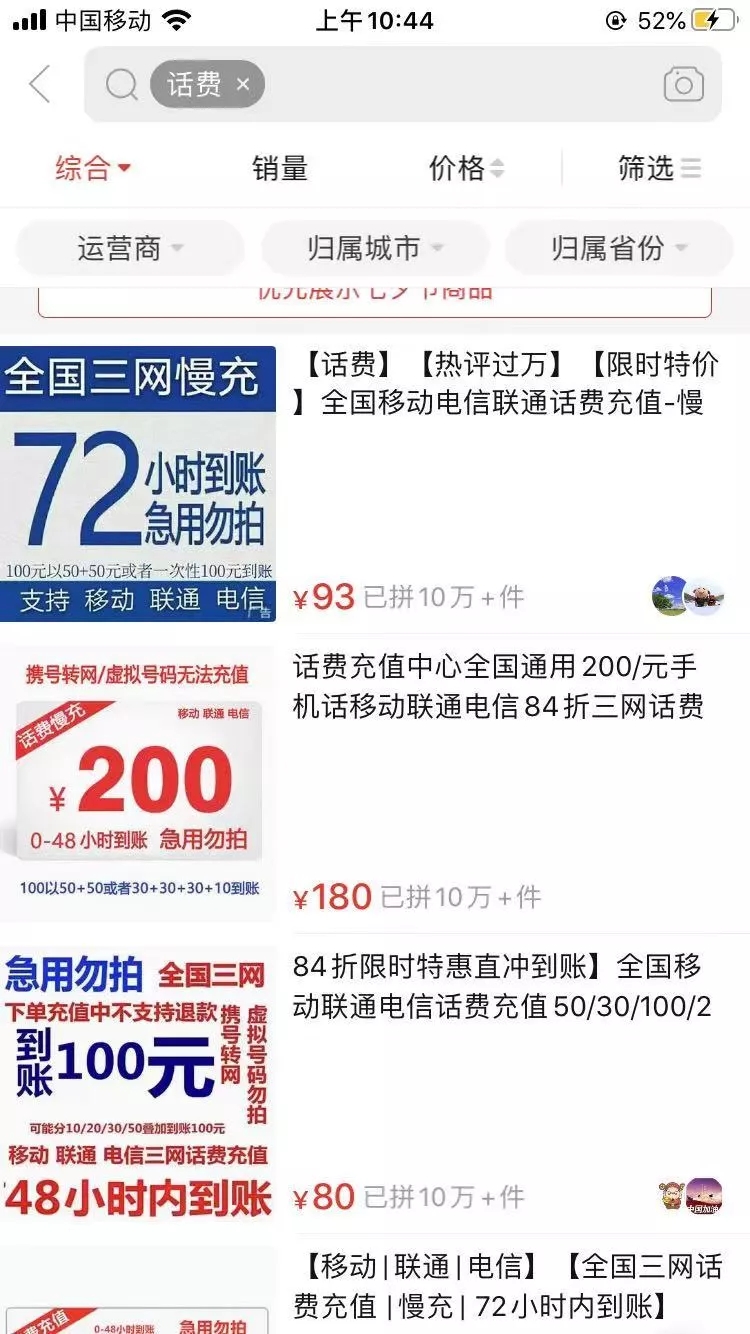Open image search via camera icon

point(682,84)
